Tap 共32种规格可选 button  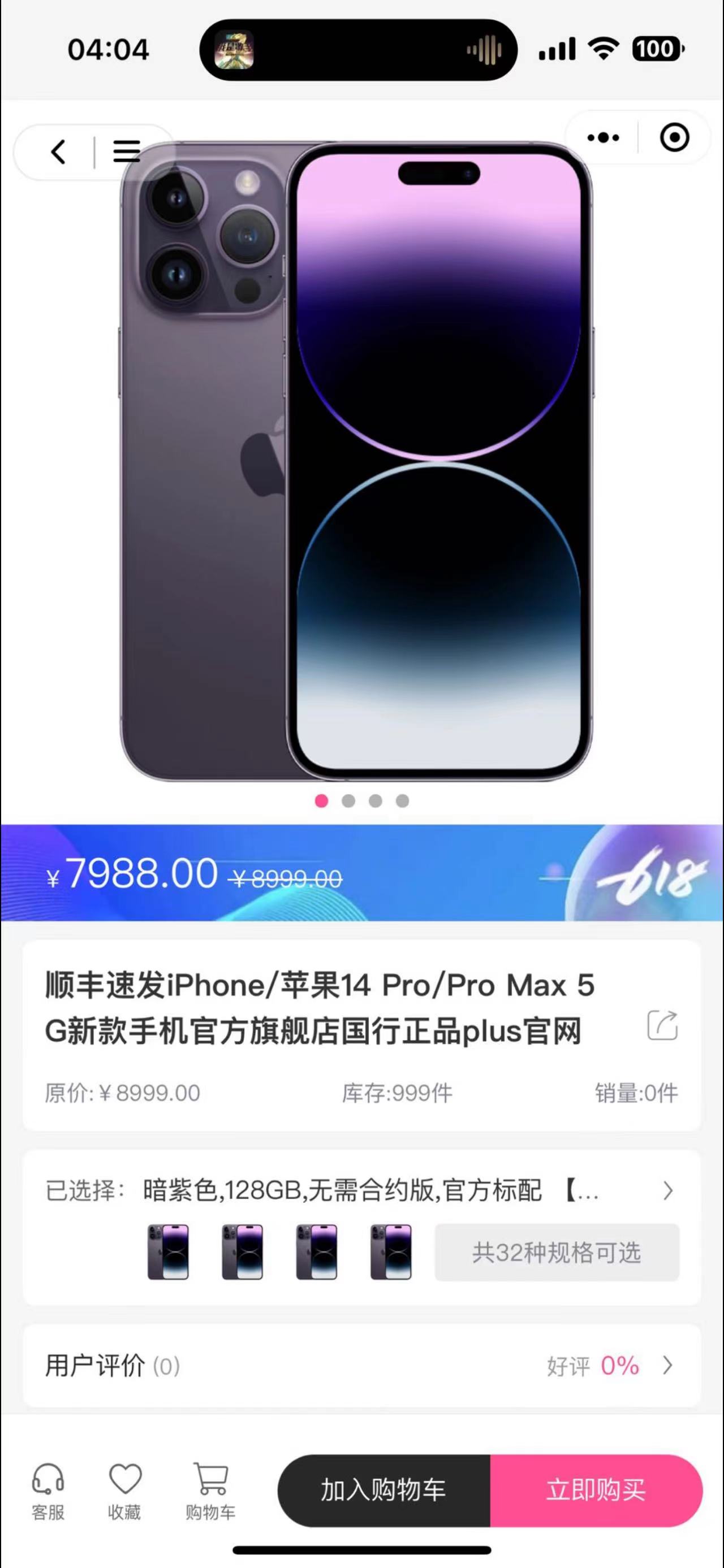pos(557,1253)
